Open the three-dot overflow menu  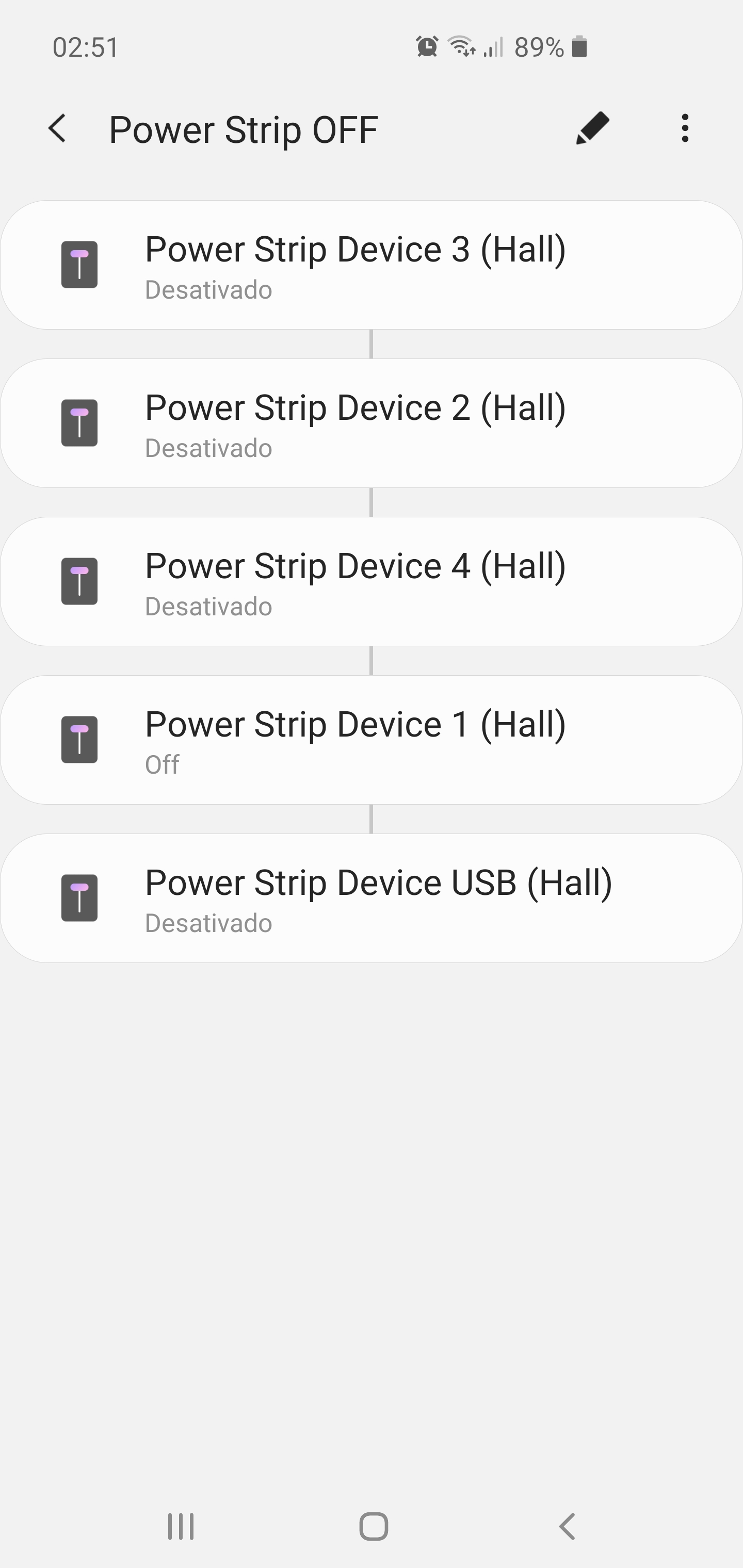[x=685, y=128]
